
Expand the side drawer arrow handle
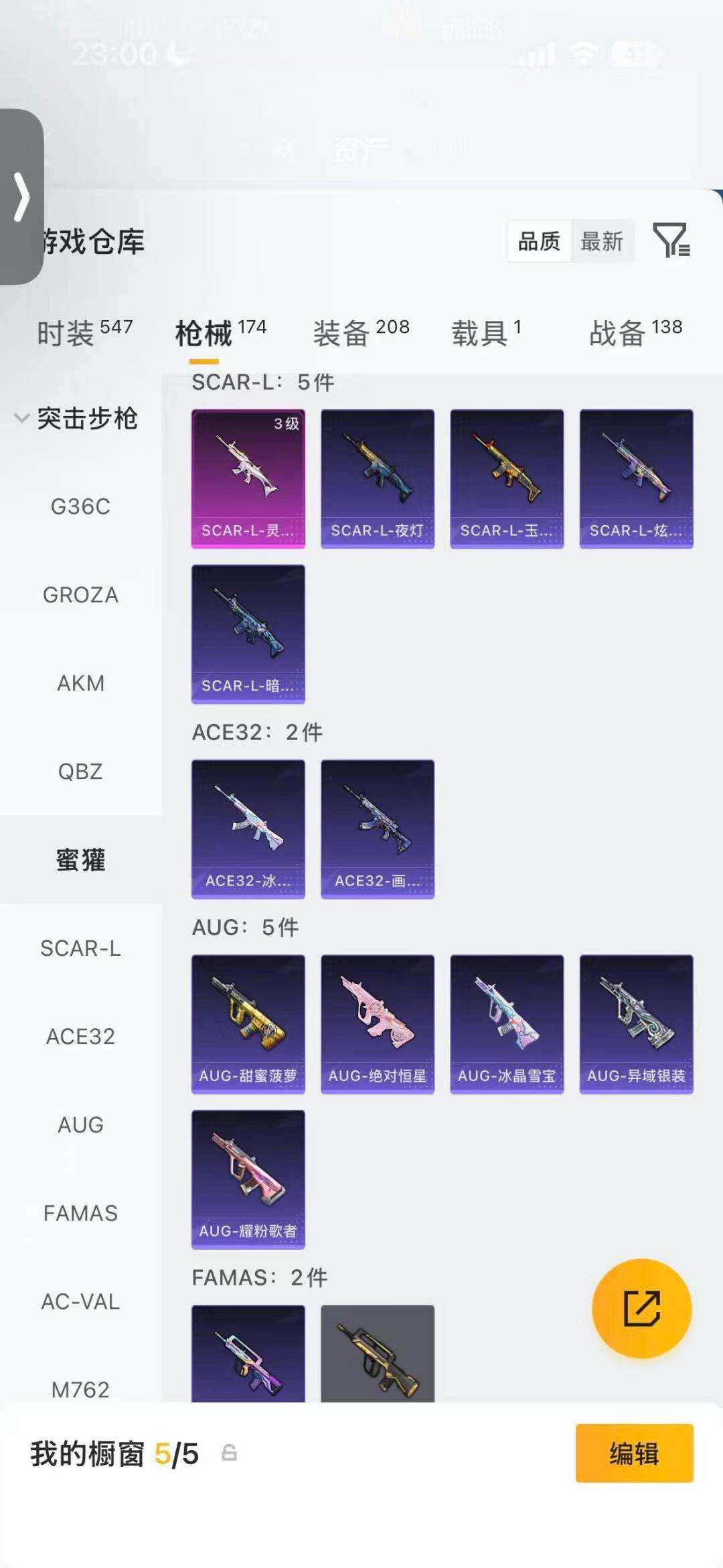[x=21, y=196]
